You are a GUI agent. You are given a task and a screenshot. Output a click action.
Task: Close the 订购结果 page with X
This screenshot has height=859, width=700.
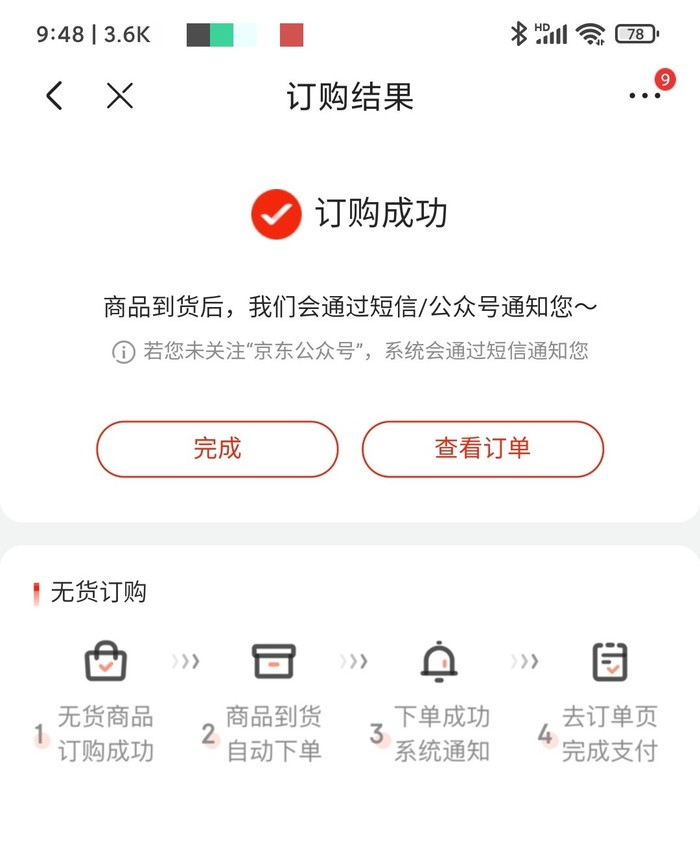[x=120, y=96]
